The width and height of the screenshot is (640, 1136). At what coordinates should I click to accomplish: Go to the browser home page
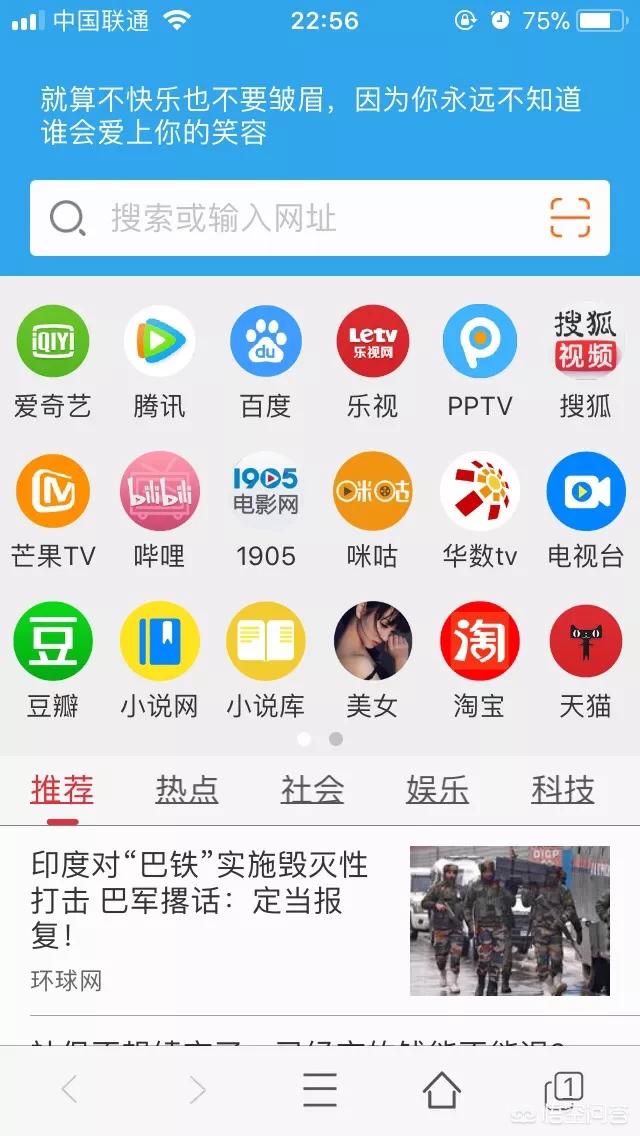[x=442, y=1090]
